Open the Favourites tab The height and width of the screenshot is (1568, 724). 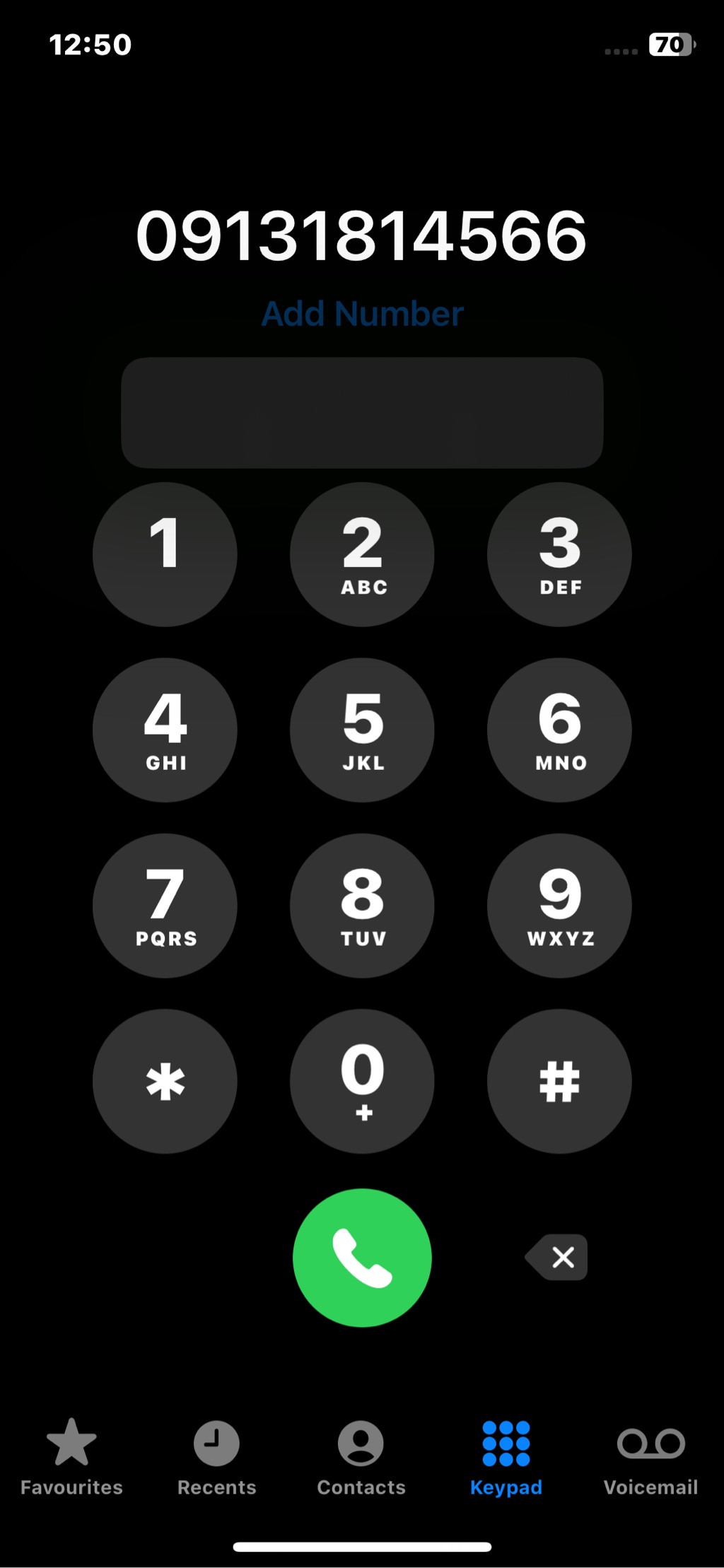point(71,1458)
